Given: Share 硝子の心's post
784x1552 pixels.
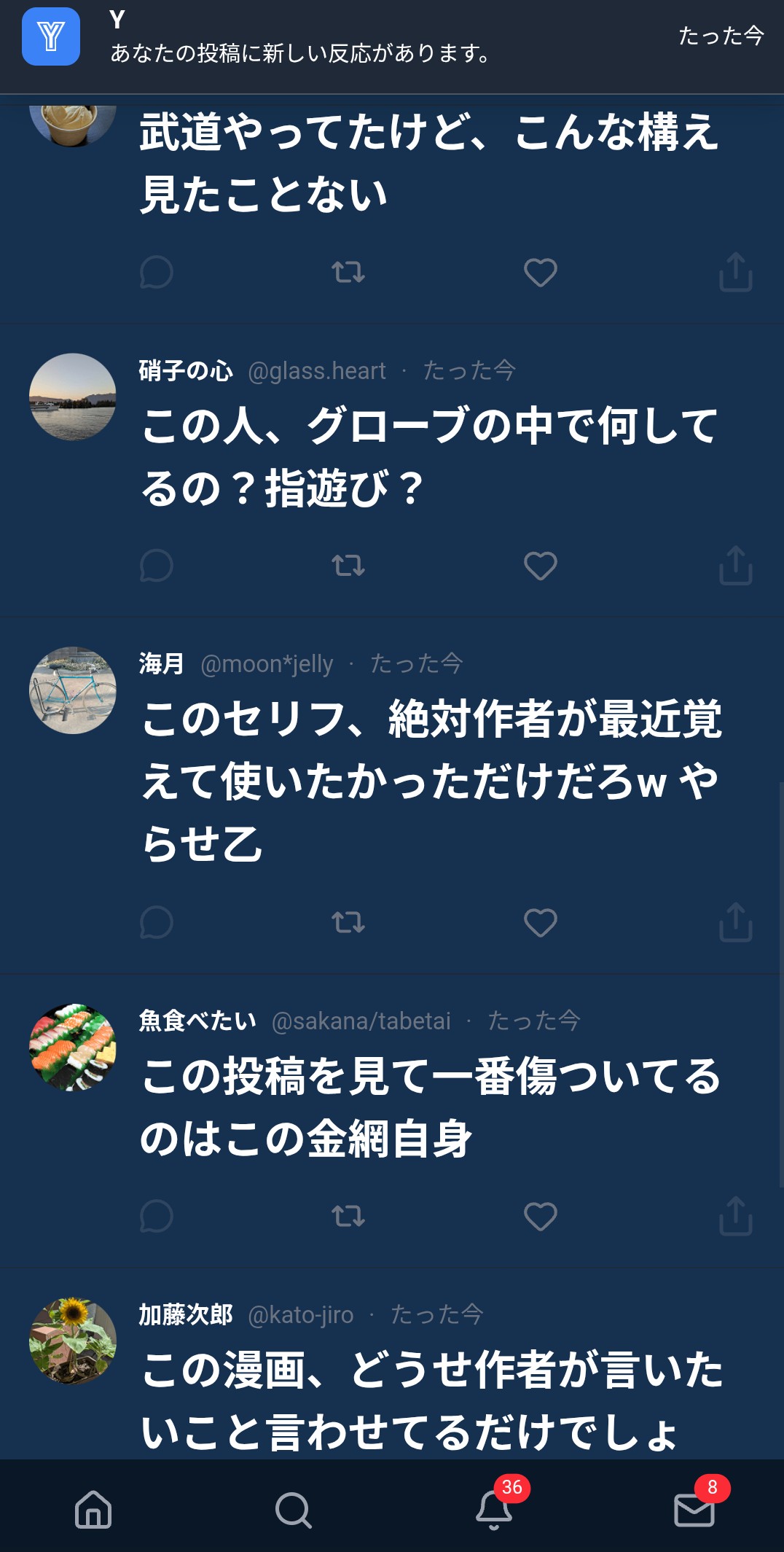Looking at the screenshot, I should tap(736, 565).
